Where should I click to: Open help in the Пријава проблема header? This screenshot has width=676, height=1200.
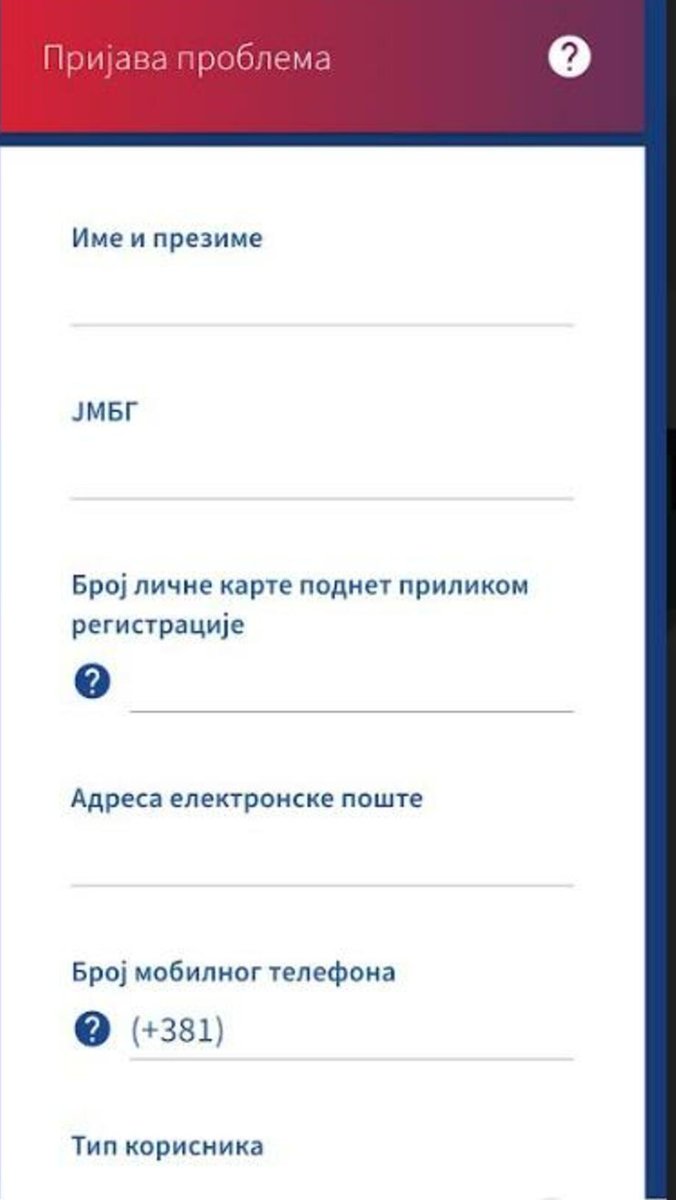click(570, 58)
